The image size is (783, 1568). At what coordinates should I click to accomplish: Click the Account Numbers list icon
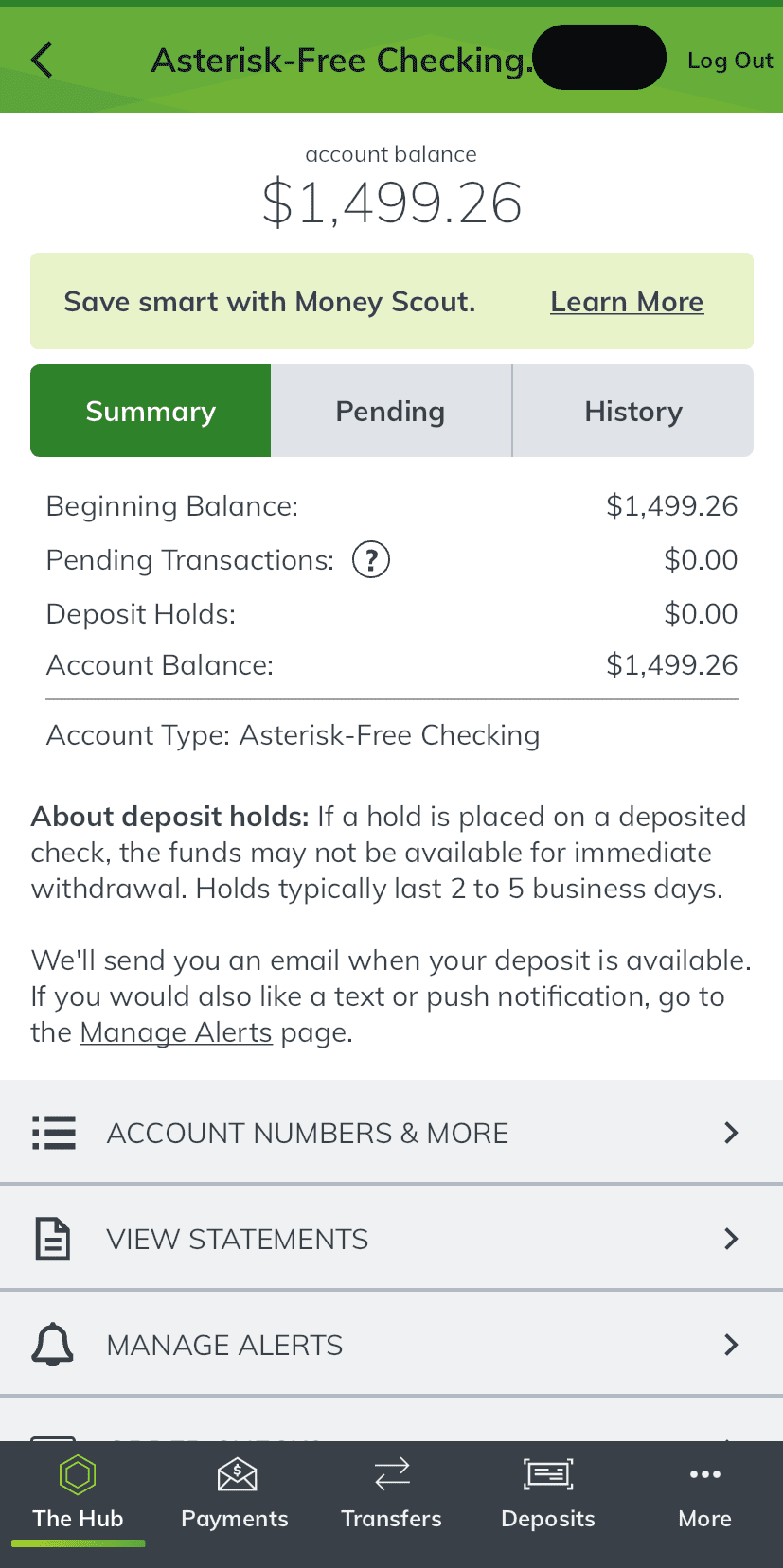tap(54, 1132)
